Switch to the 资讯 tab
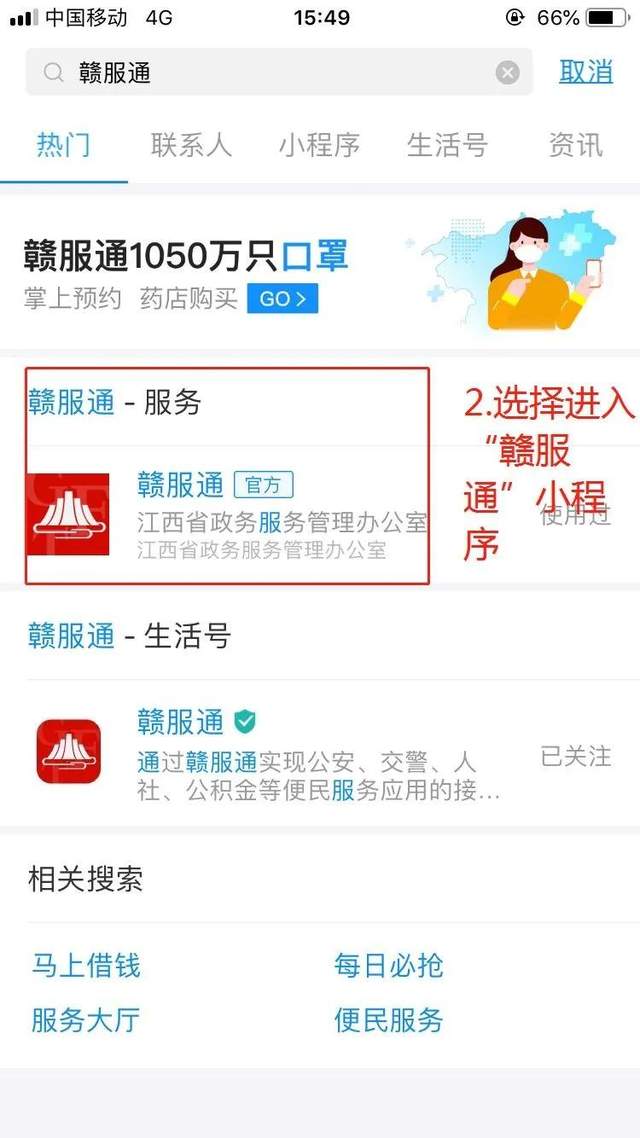Screen dimensions: 640x1138 575,145
